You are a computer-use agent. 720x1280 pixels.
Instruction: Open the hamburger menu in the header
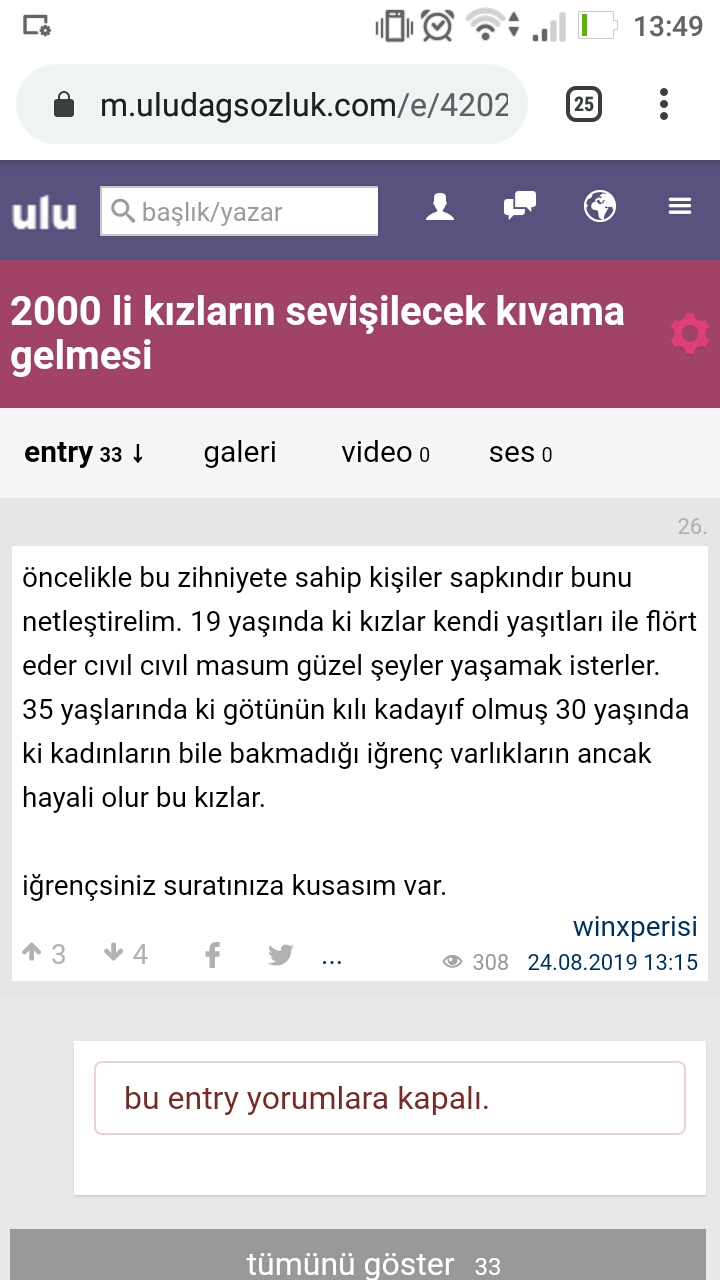[x=680, y=207]
